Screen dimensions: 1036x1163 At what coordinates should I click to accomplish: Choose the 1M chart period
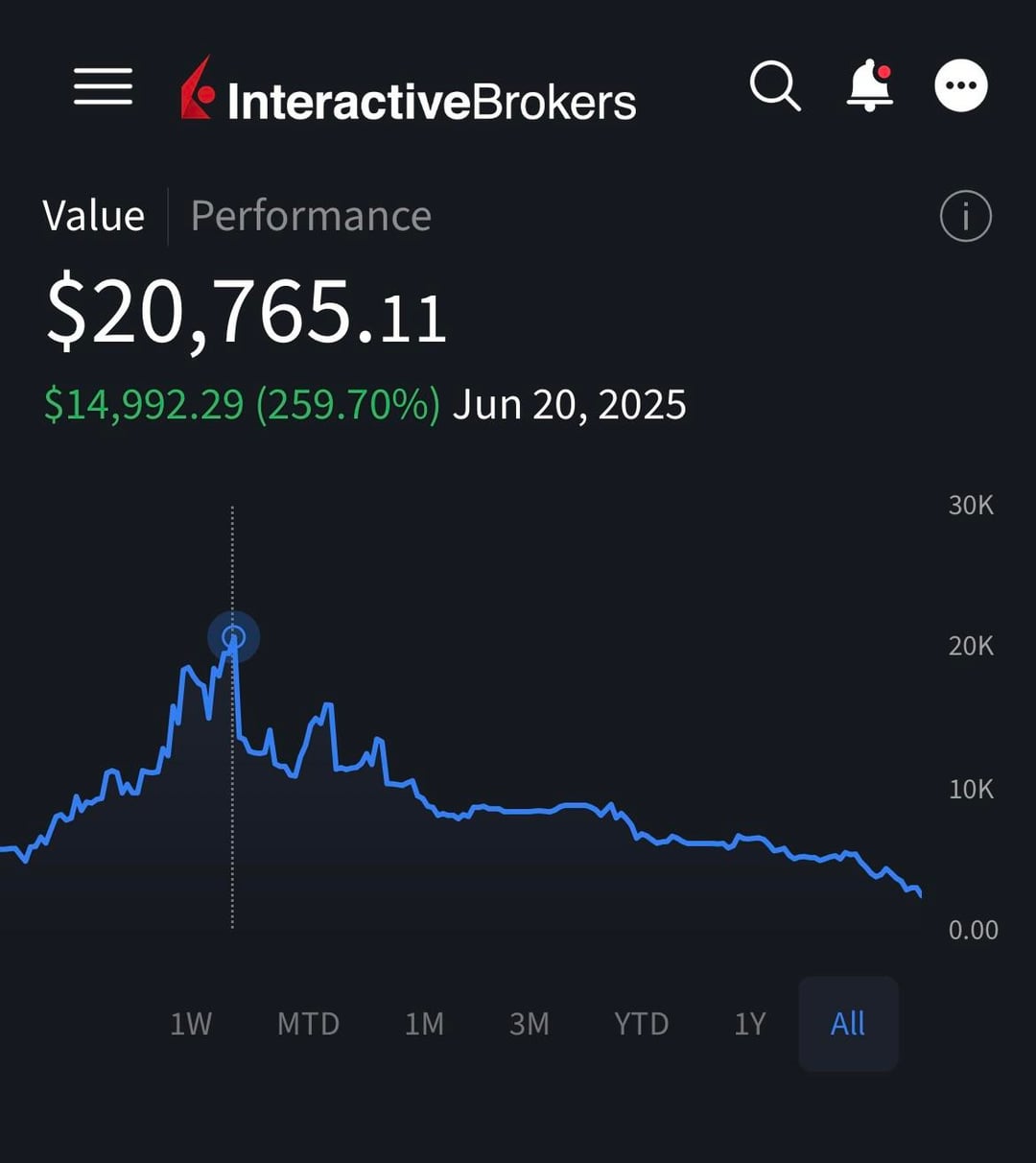coord(424,1024)
